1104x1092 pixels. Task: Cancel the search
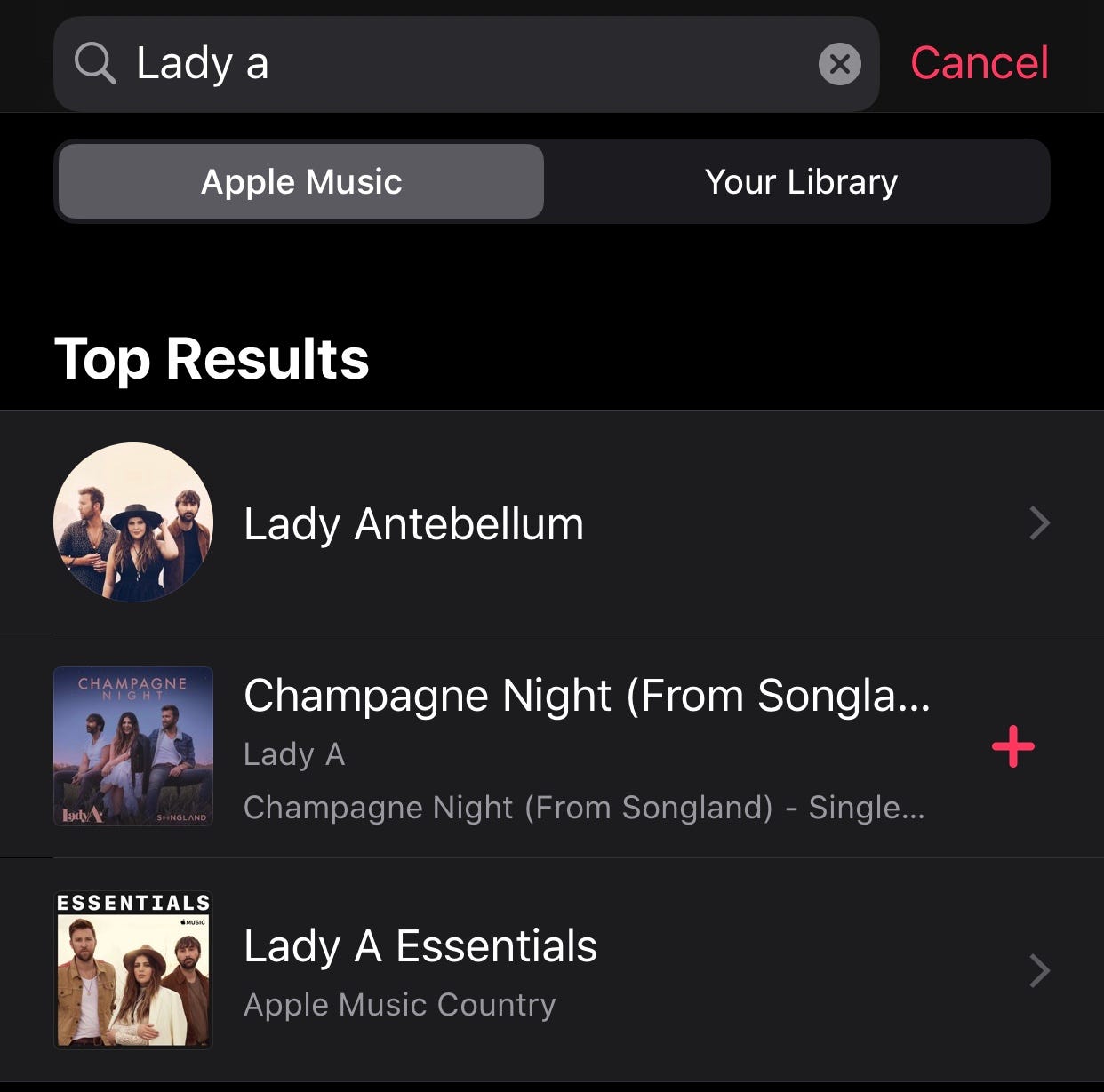[979, 64]
